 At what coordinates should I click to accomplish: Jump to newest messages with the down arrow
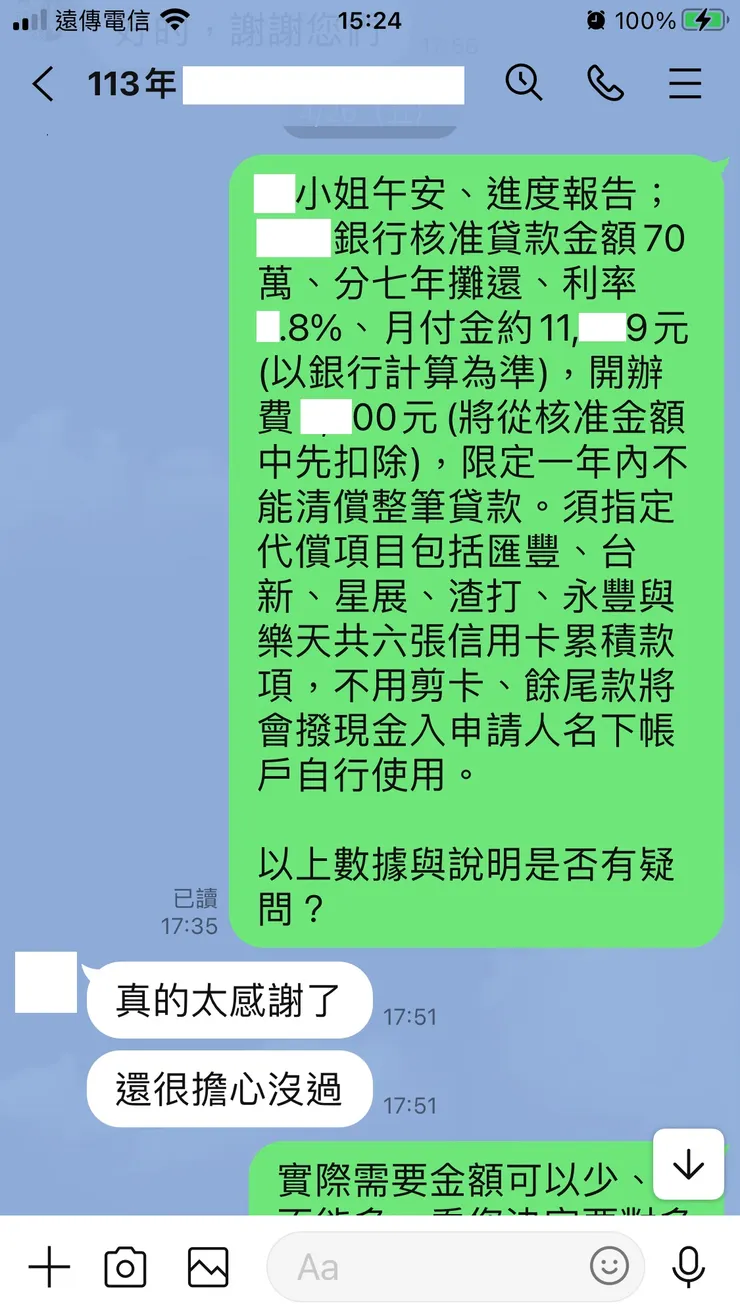click(688, 1165)
